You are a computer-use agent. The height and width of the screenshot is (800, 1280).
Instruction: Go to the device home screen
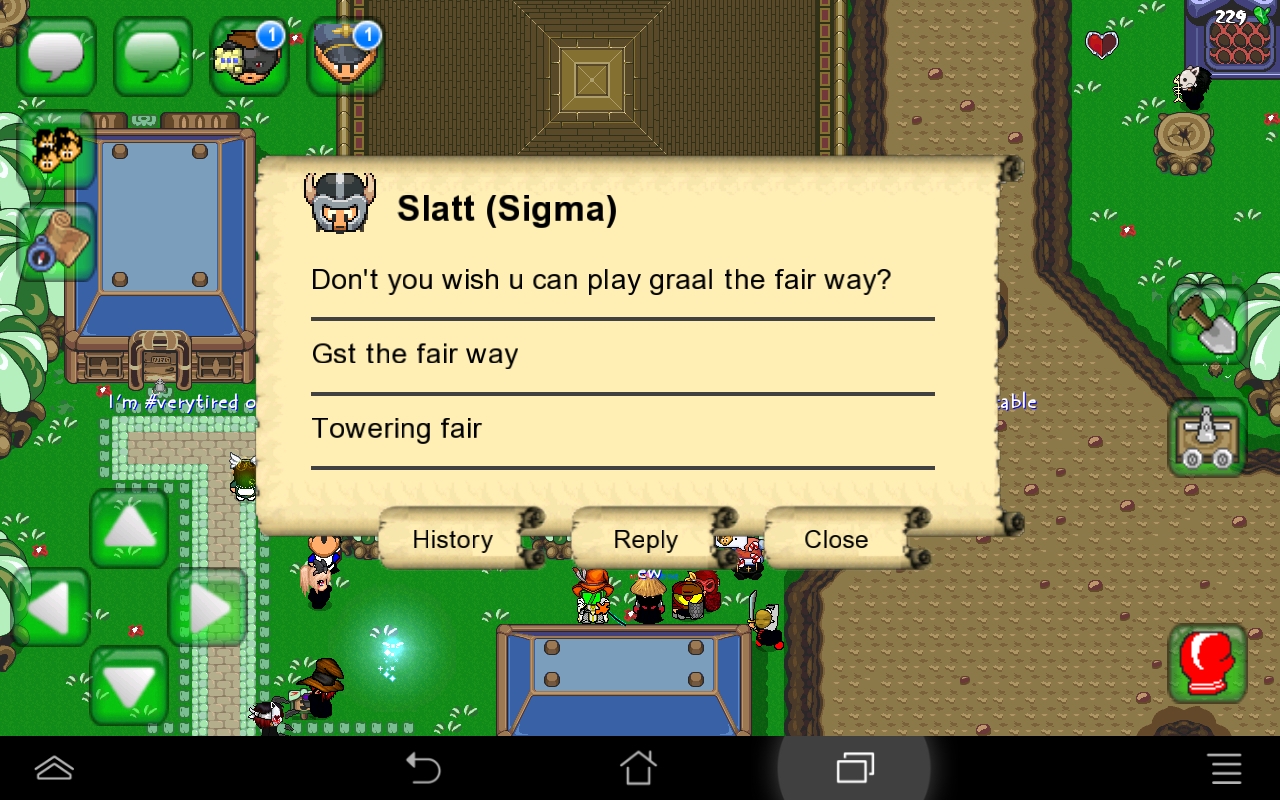[x=638, y=768]
